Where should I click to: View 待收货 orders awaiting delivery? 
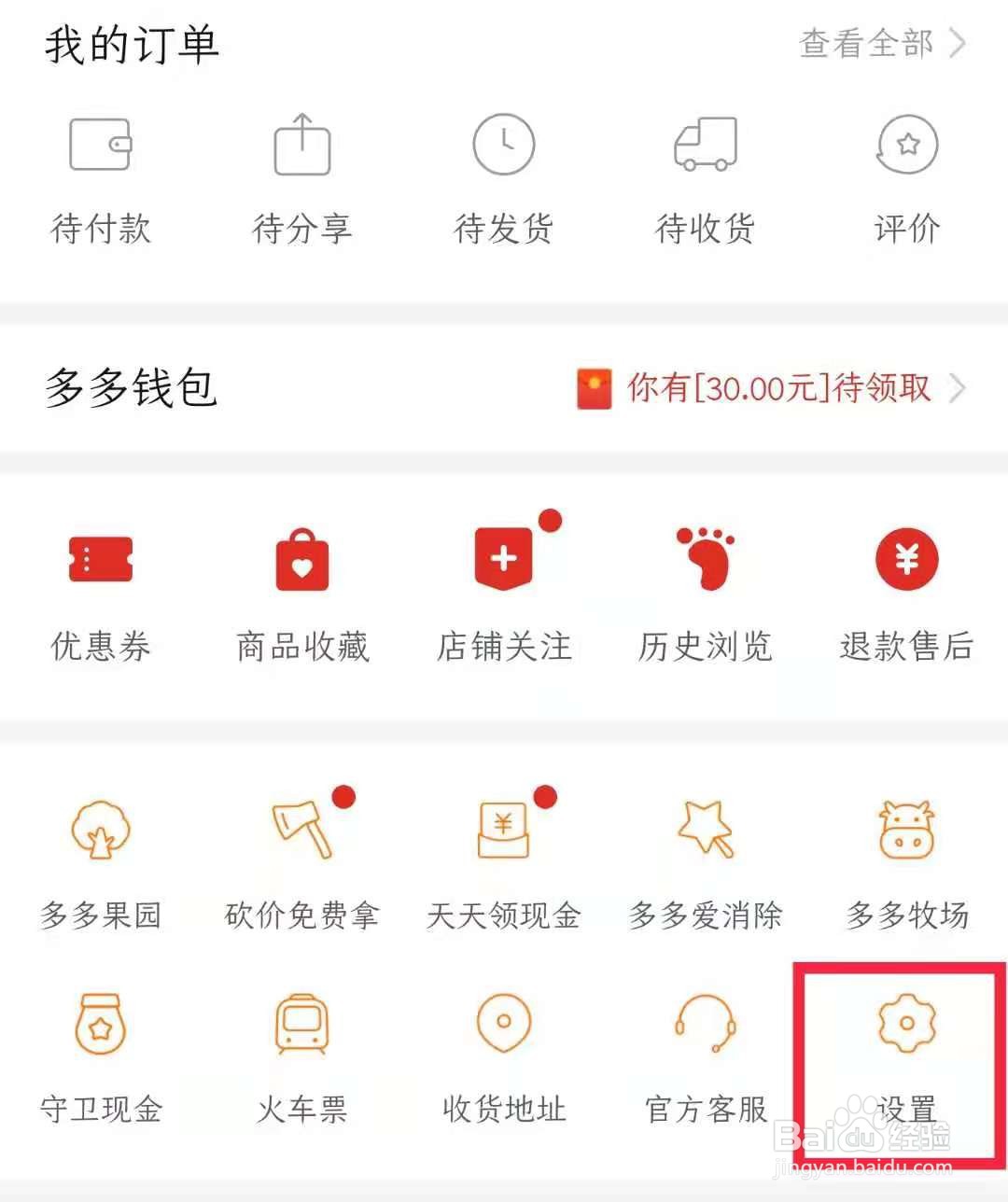tap(706, 177)
